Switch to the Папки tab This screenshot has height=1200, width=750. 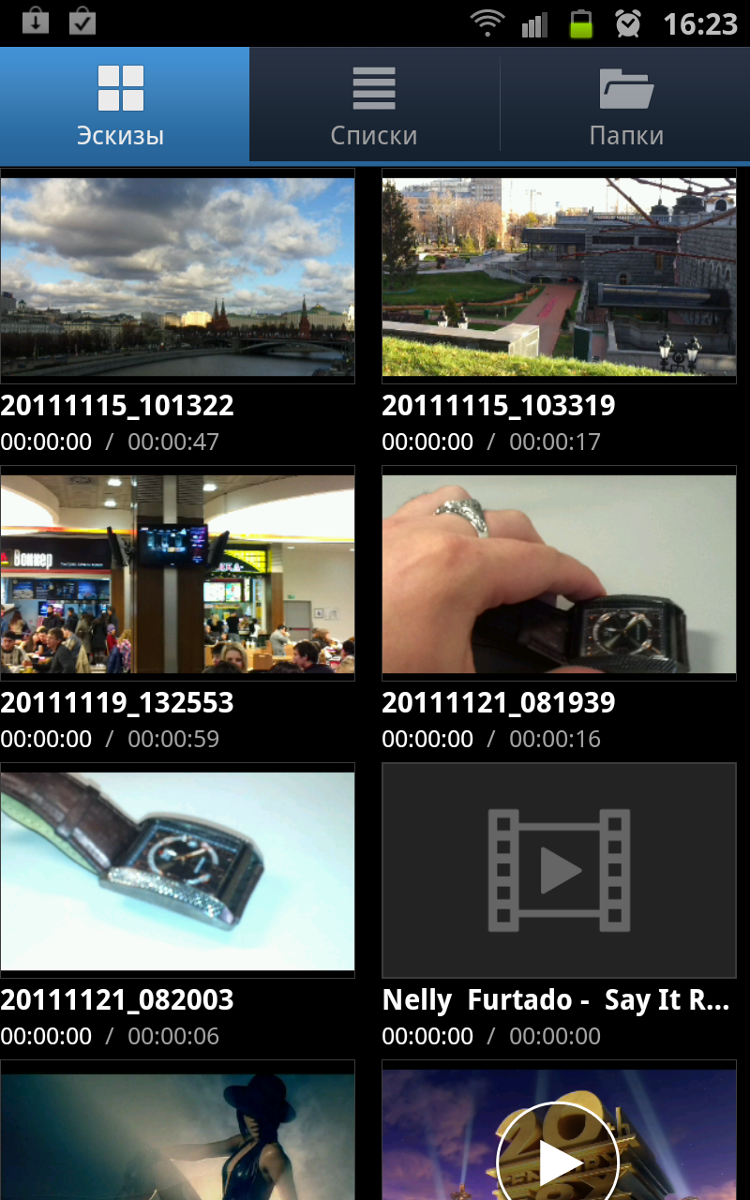(x=626, y=104)
